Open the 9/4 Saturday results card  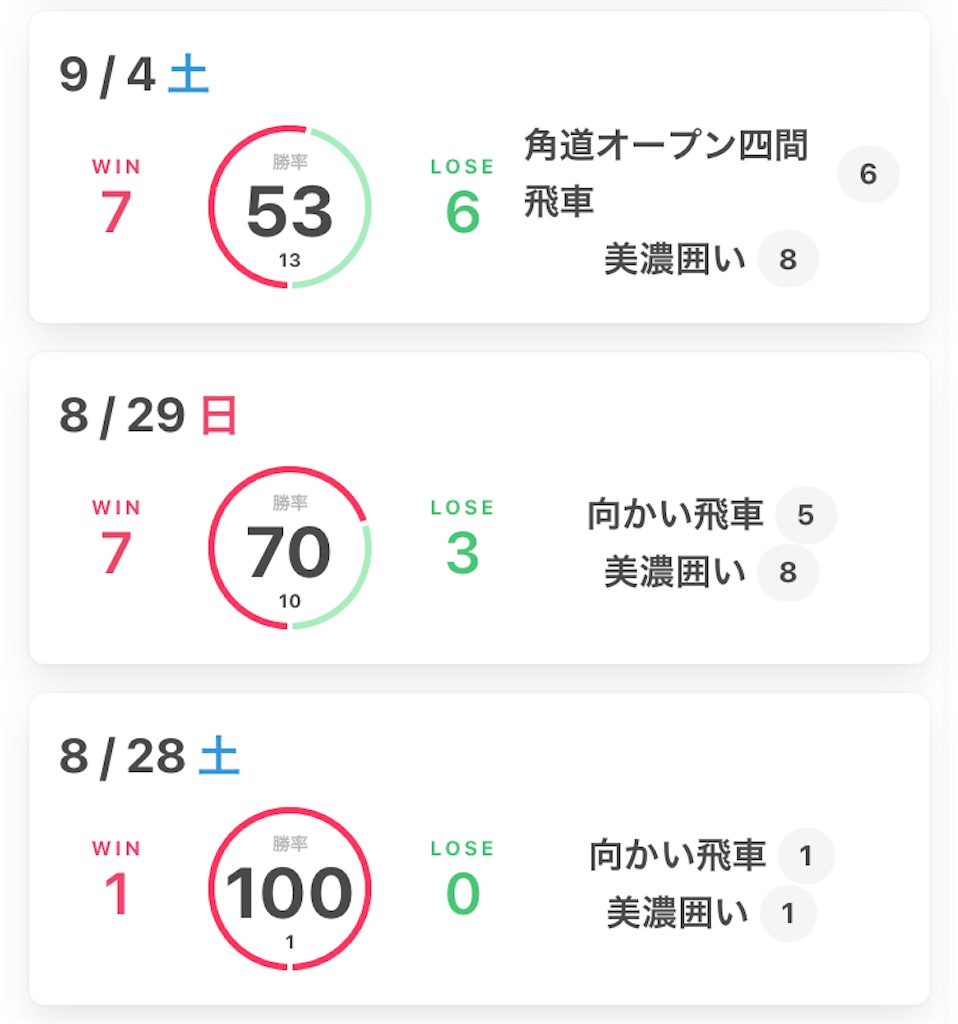[x=134, y=76]
